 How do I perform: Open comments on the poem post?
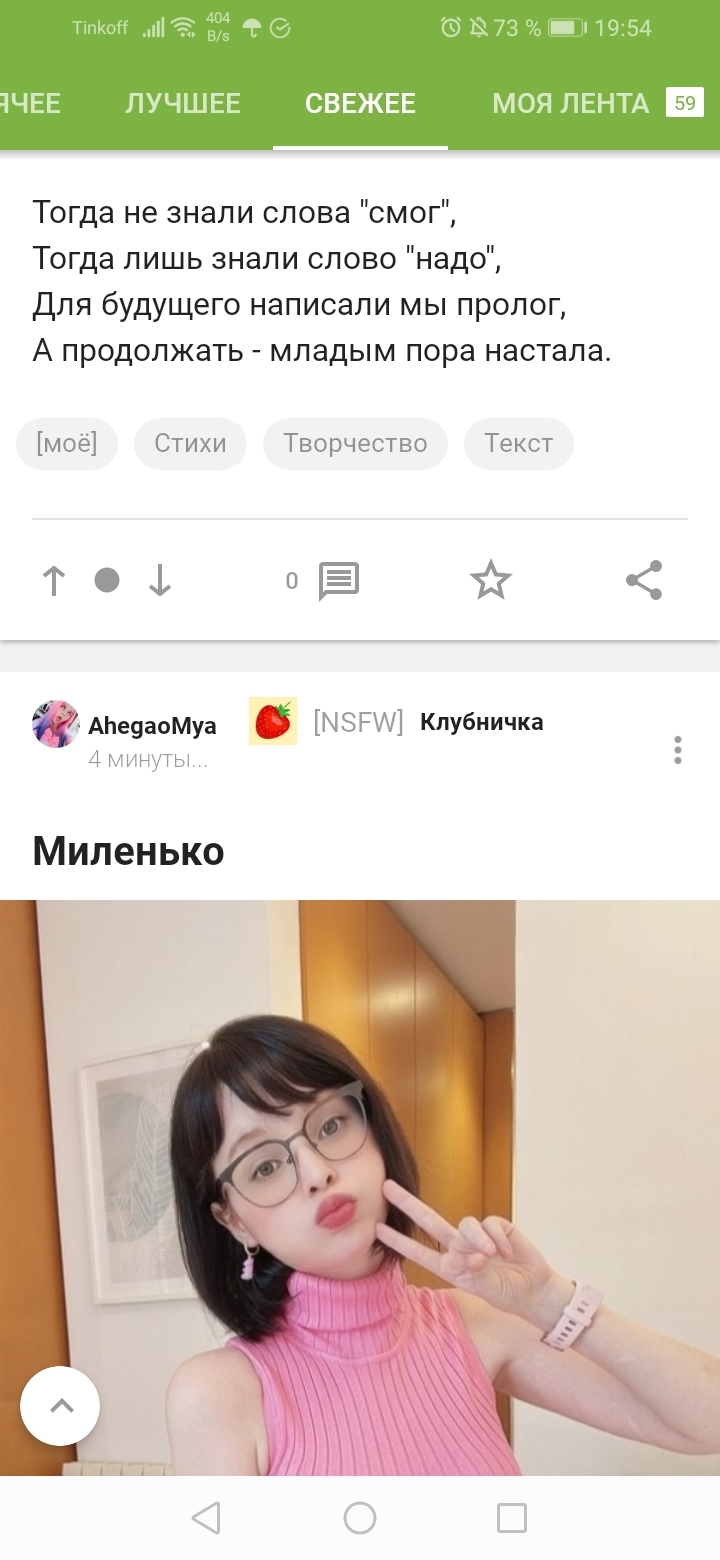[x=338, y=580]
